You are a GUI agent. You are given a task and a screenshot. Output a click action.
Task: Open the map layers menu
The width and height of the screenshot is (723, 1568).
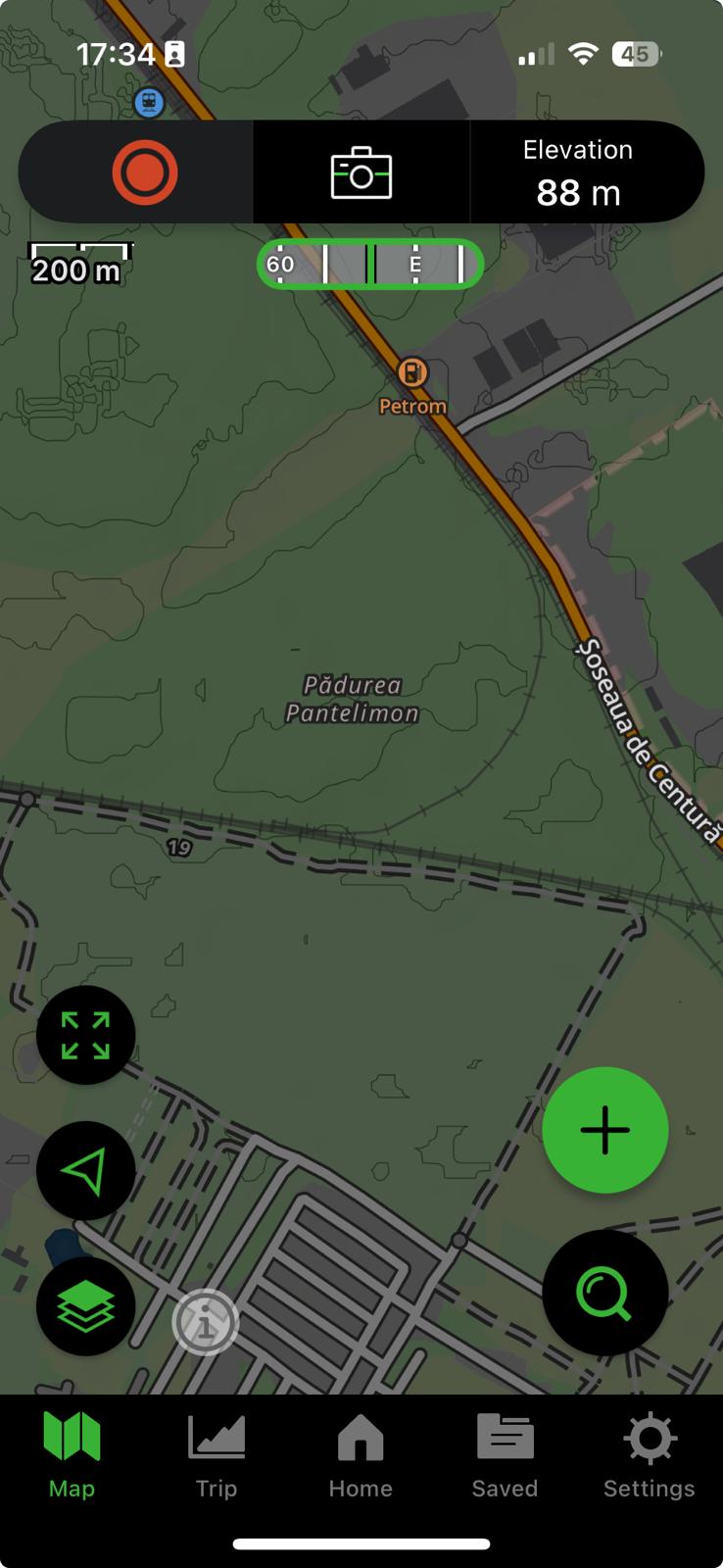pos(85,1306)
